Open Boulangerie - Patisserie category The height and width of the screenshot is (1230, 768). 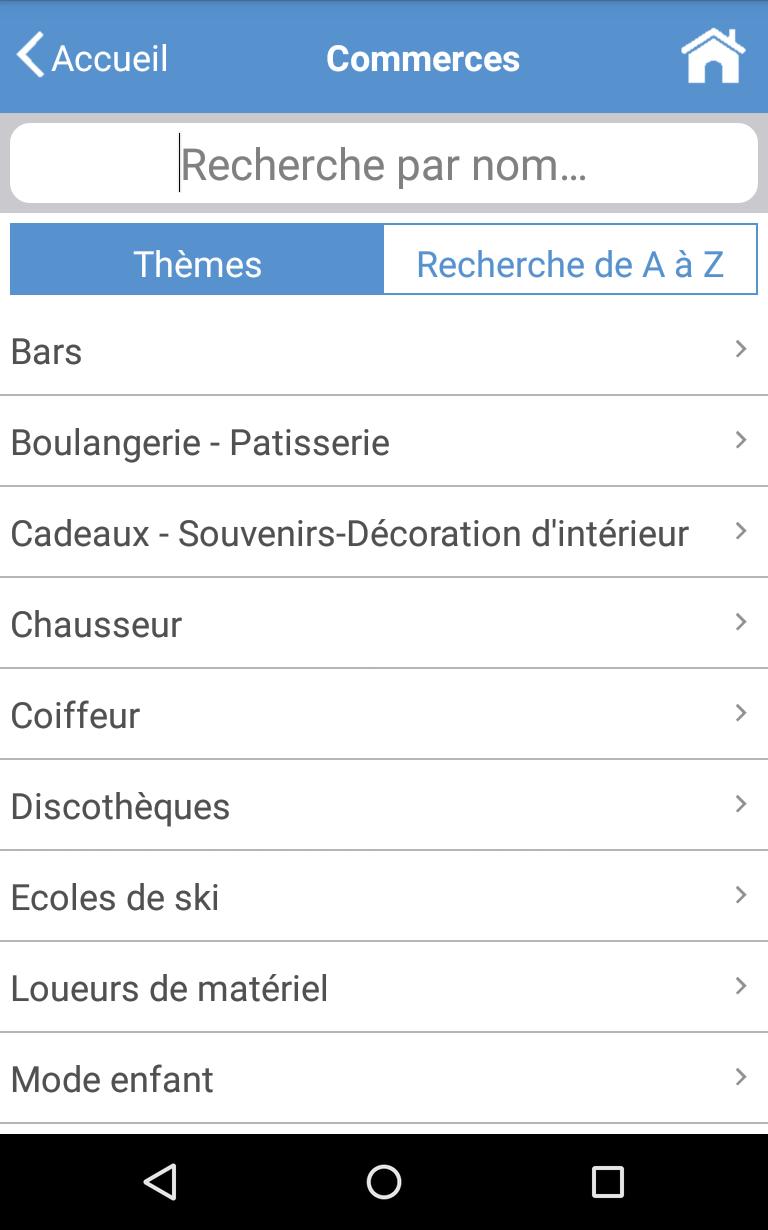point(384,442)
